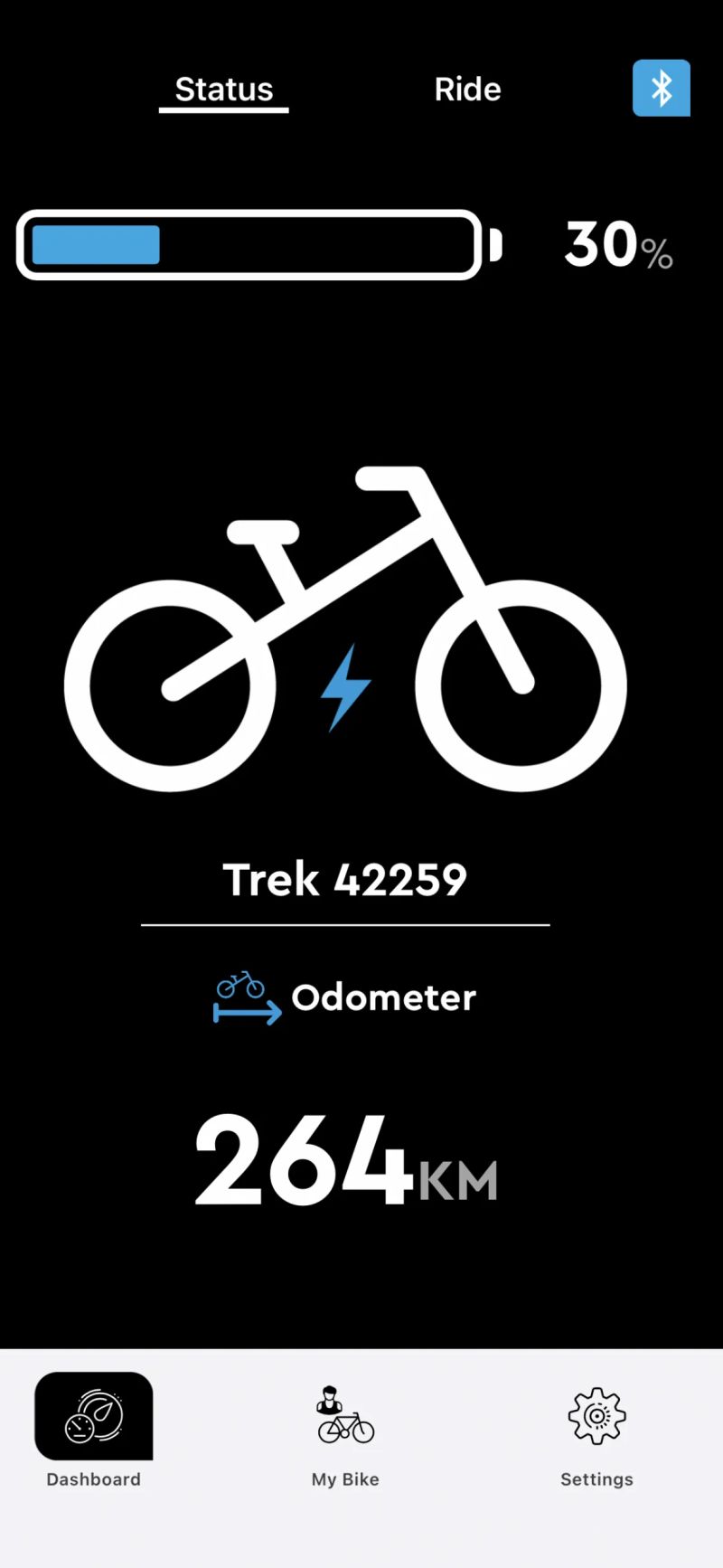Select the Dashboard icon in bottom navigation
723x1568 pixels.
(93, 1415)
